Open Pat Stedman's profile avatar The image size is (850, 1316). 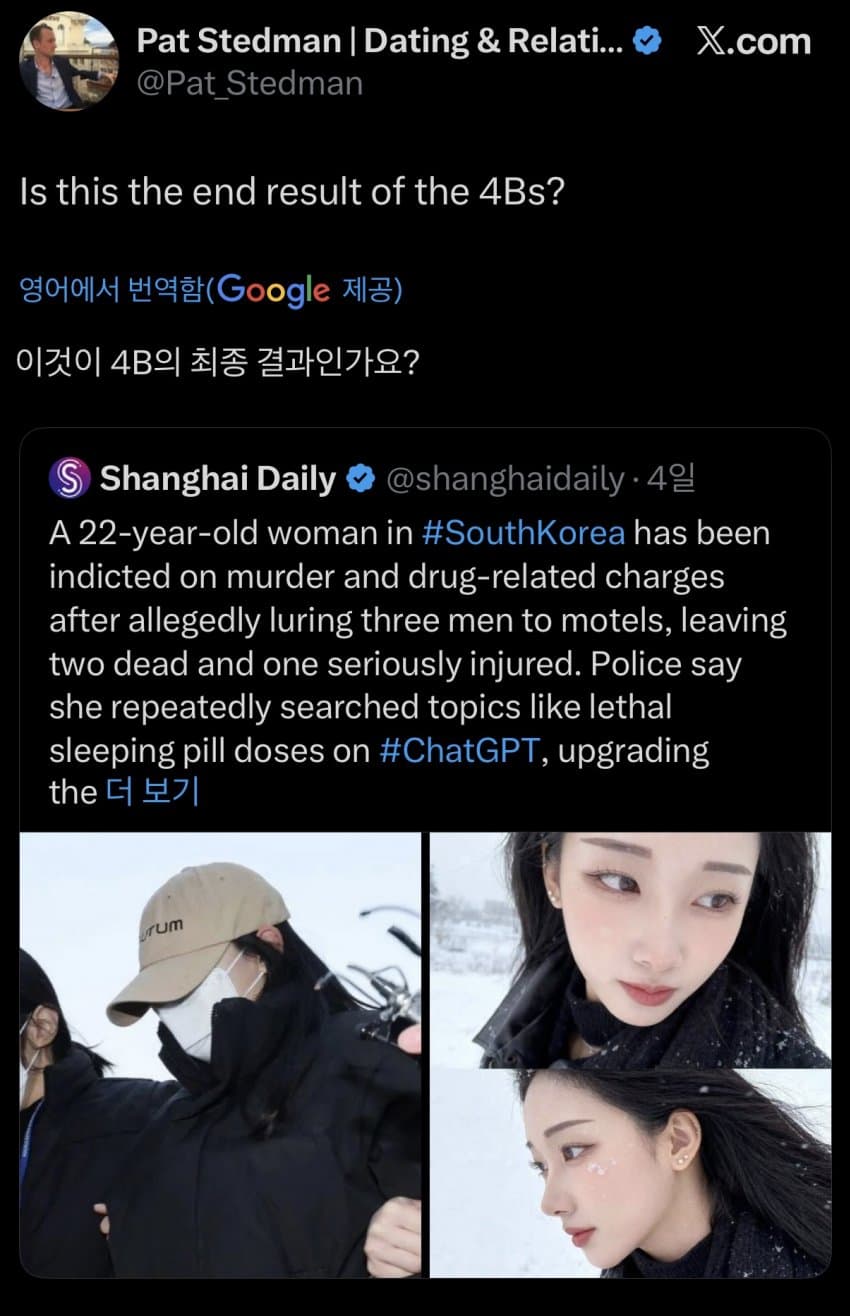pyautogui.click(x=68, y=61)
